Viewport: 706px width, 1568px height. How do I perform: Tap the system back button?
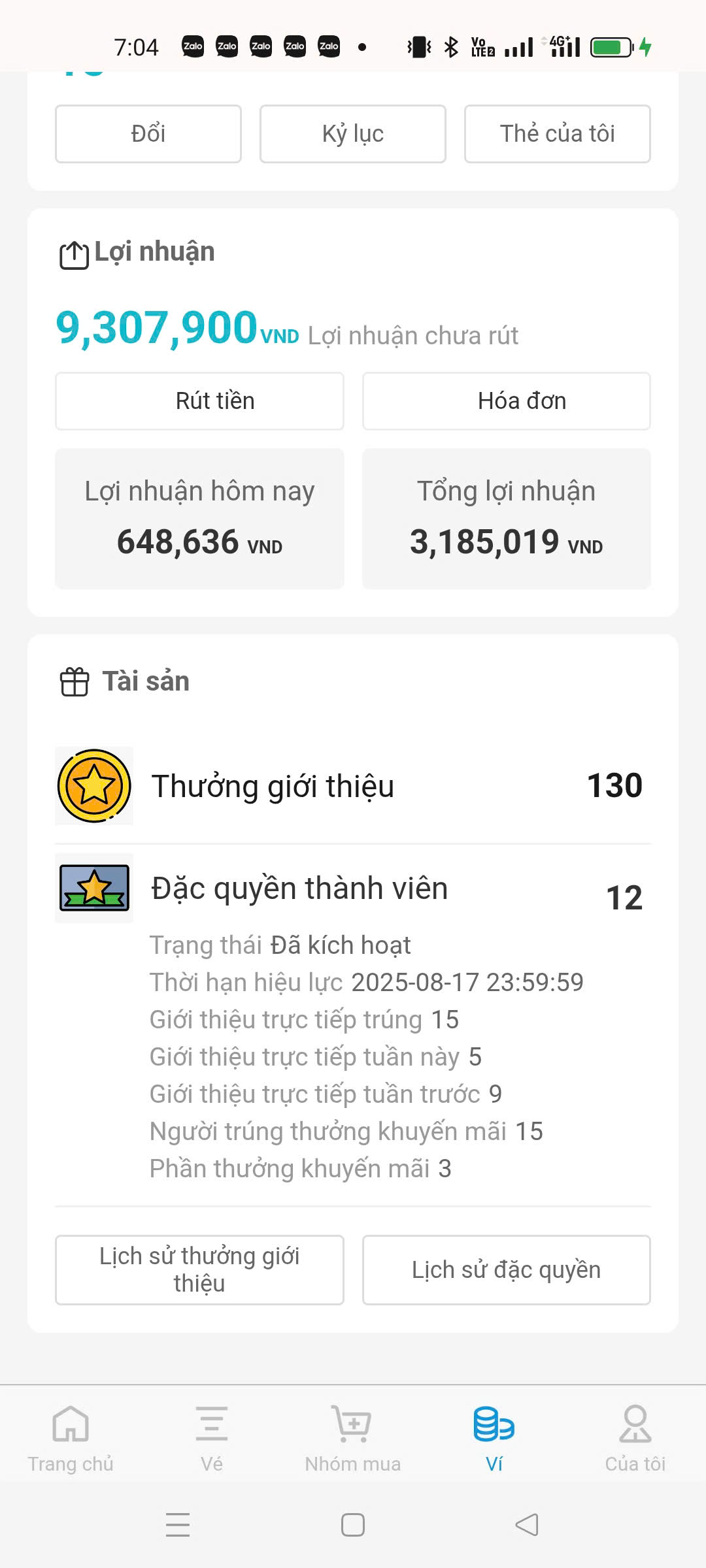527,1524
